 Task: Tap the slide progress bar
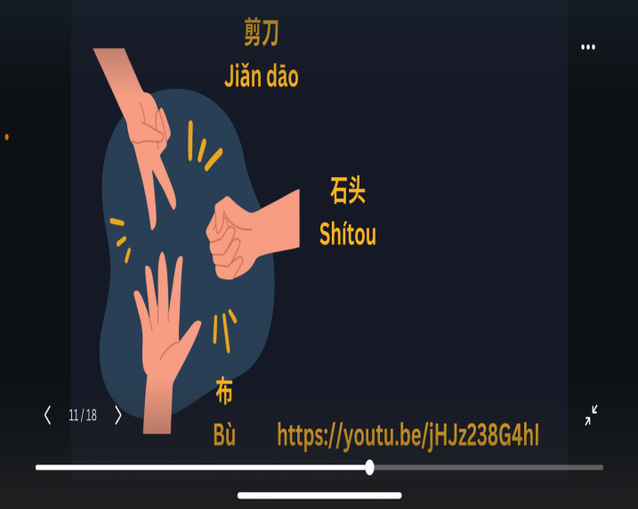[x=320, y=467]
